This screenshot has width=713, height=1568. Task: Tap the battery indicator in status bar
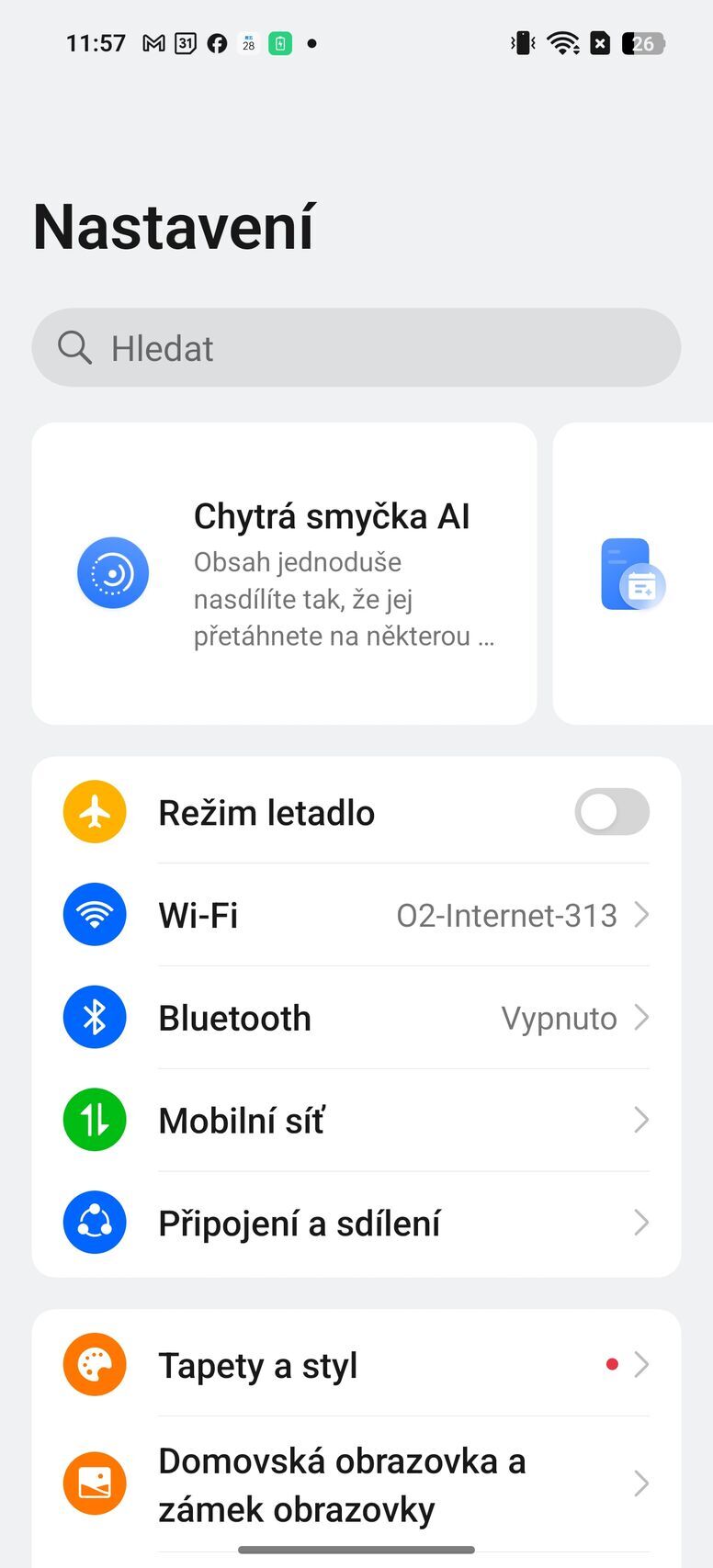[643, 42]
